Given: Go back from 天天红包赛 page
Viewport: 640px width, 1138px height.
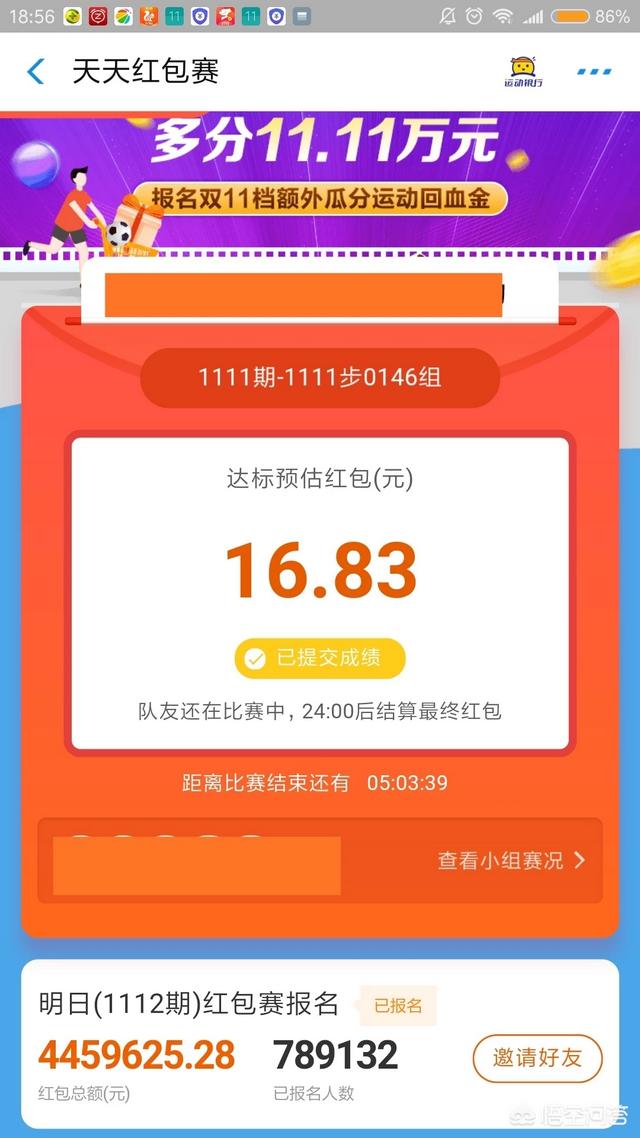Looking at the screenshot, I should [35, 72].
